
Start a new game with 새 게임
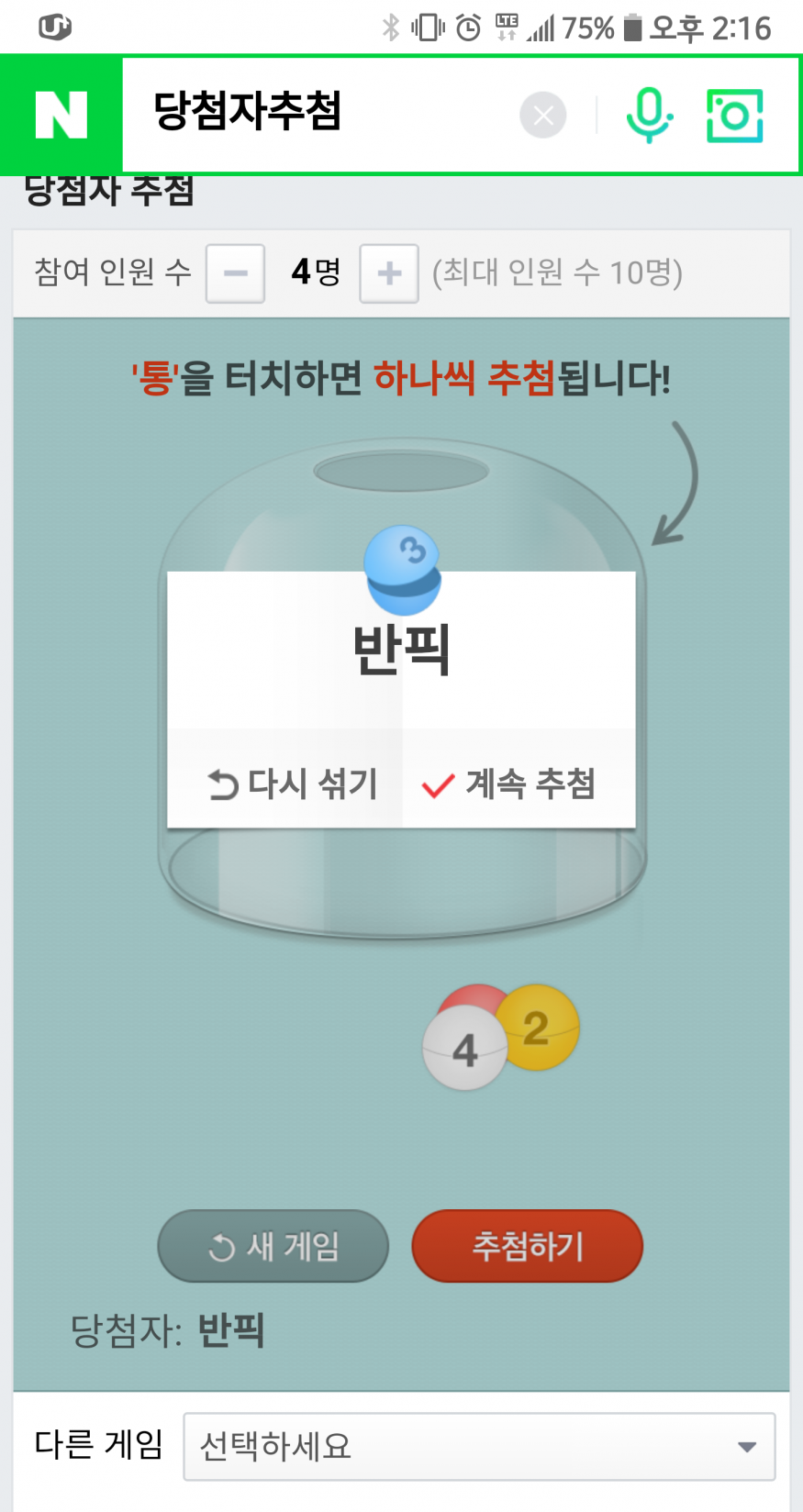pyautogui.click(x=273, y=1246)
